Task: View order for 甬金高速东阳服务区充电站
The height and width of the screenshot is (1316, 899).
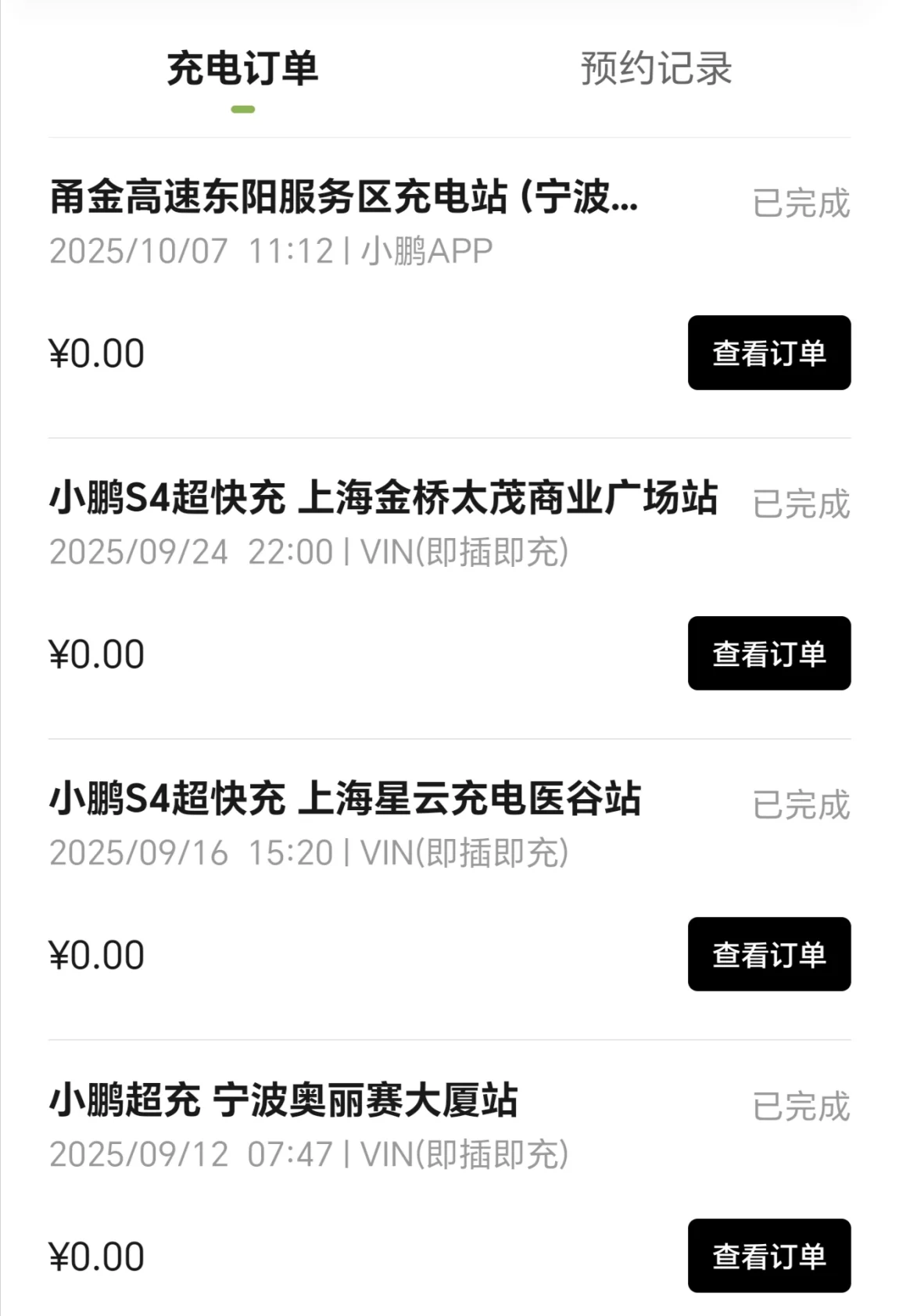Action: coord(768,353)
